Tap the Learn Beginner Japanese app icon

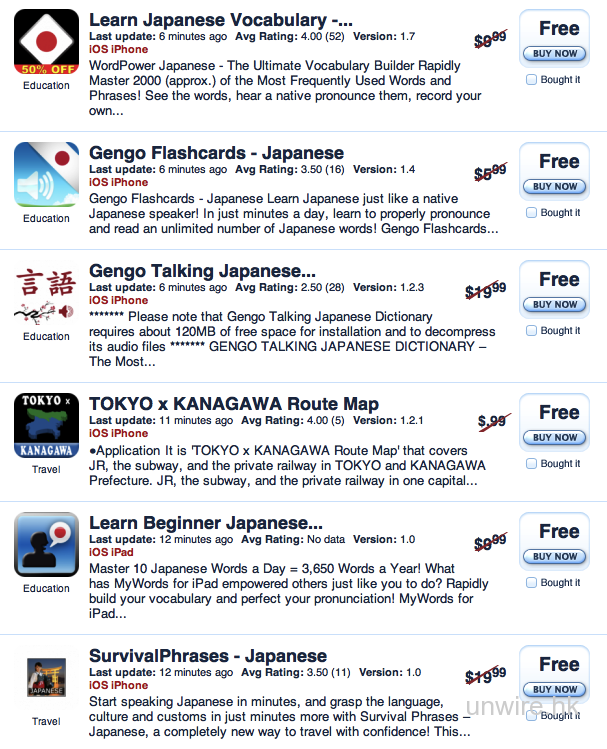click(x=46, y=545)
